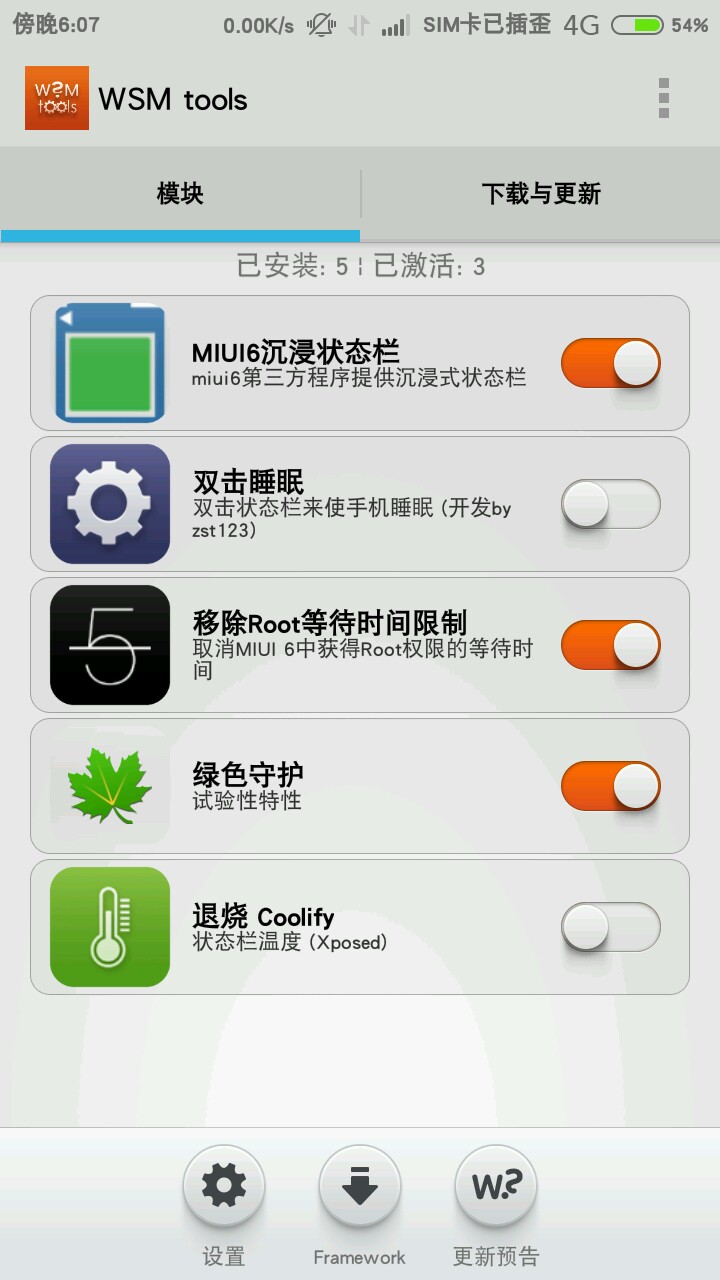The width and height of the screenshot is (720, 1280).
Task: Toggle off the 绿色守护 module
Action: click(610, 786)
